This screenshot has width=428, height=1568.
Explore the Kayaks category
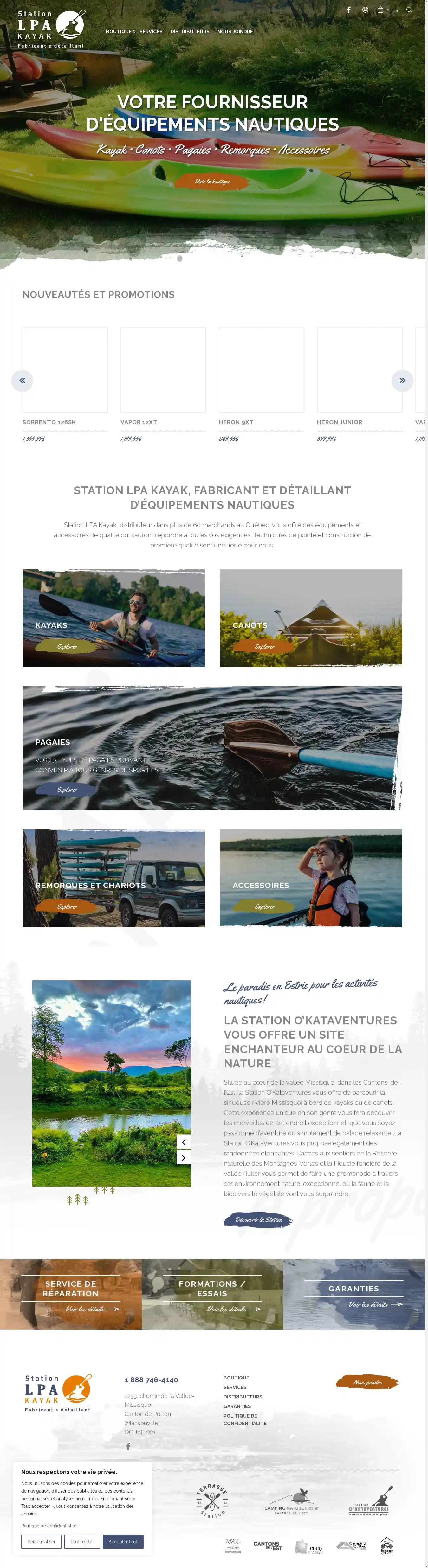(67, 646)
